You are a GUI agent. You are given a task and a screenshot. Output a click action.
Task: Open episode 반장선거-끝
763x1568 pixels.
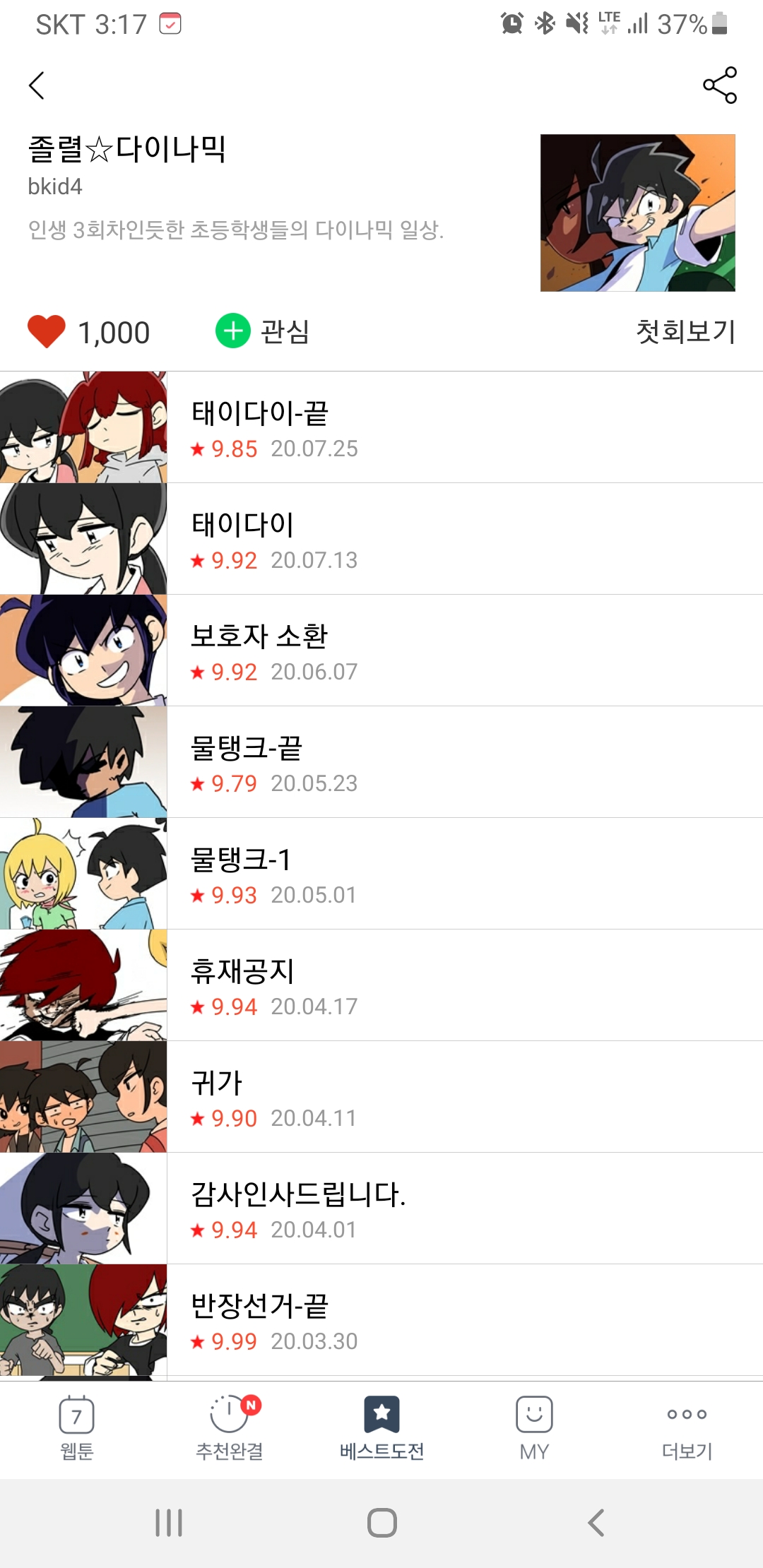(381, 1320)
